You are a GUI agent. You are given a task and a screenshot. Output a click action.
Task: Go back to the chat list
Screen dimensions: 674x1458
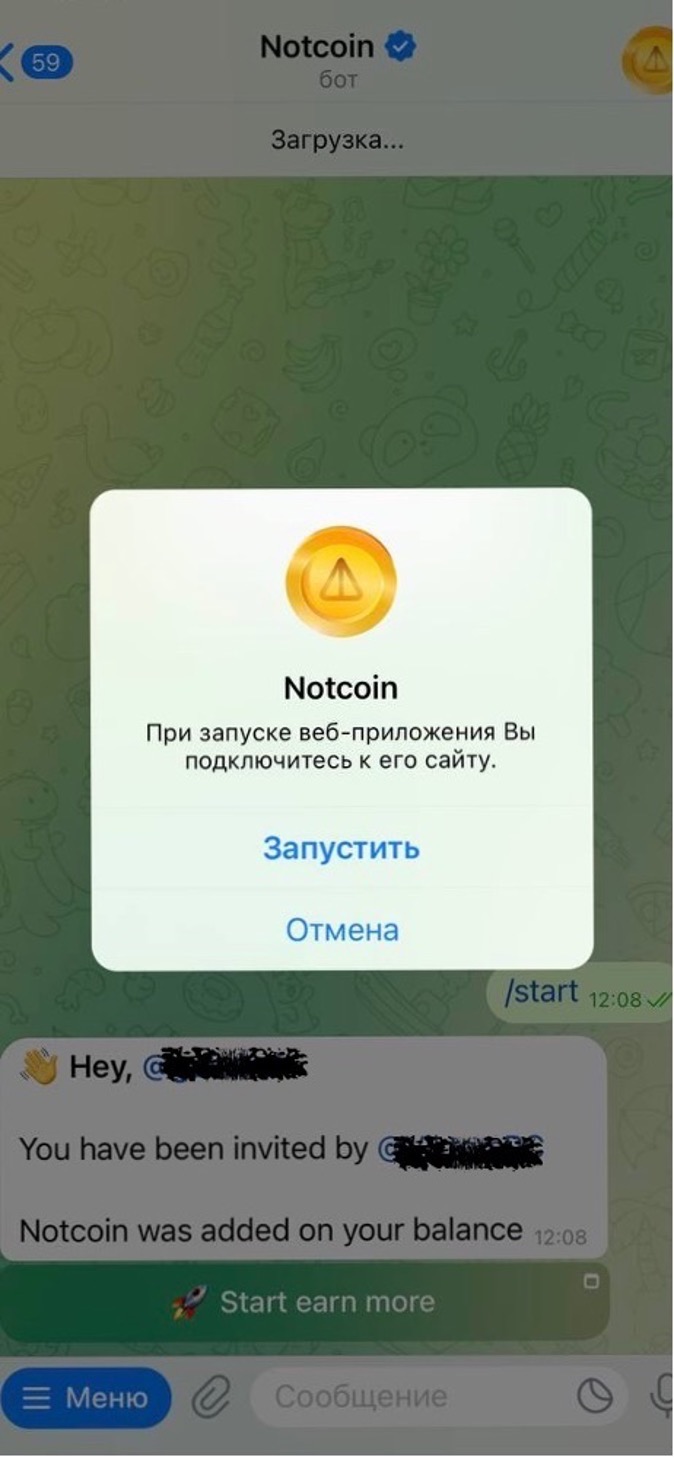tap(35, 62)
